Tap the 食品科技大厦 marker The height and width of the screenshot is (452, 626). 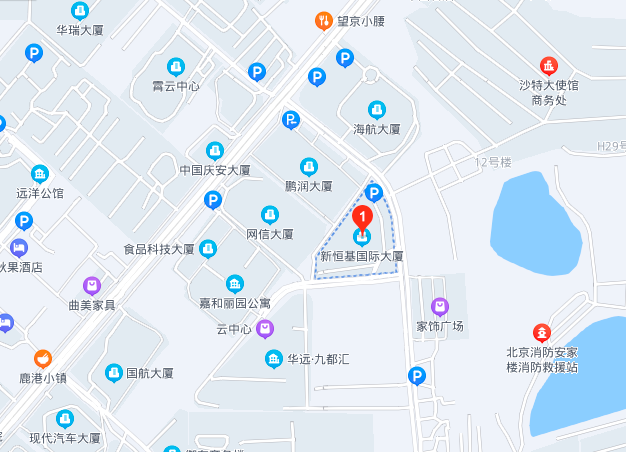point(208,248)
